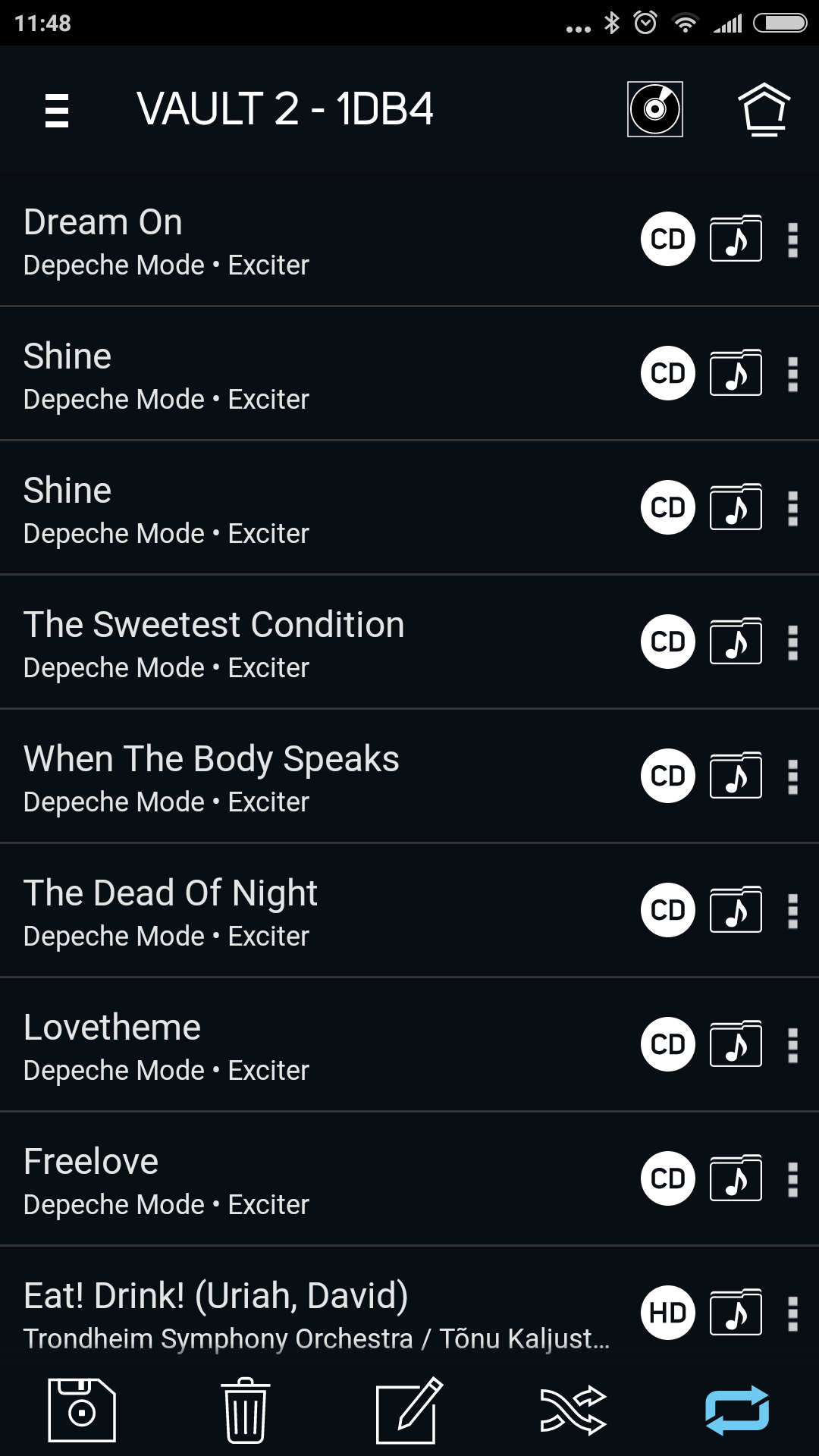Open overflow menu for Lovetheme

click(x=792, y=1045)
